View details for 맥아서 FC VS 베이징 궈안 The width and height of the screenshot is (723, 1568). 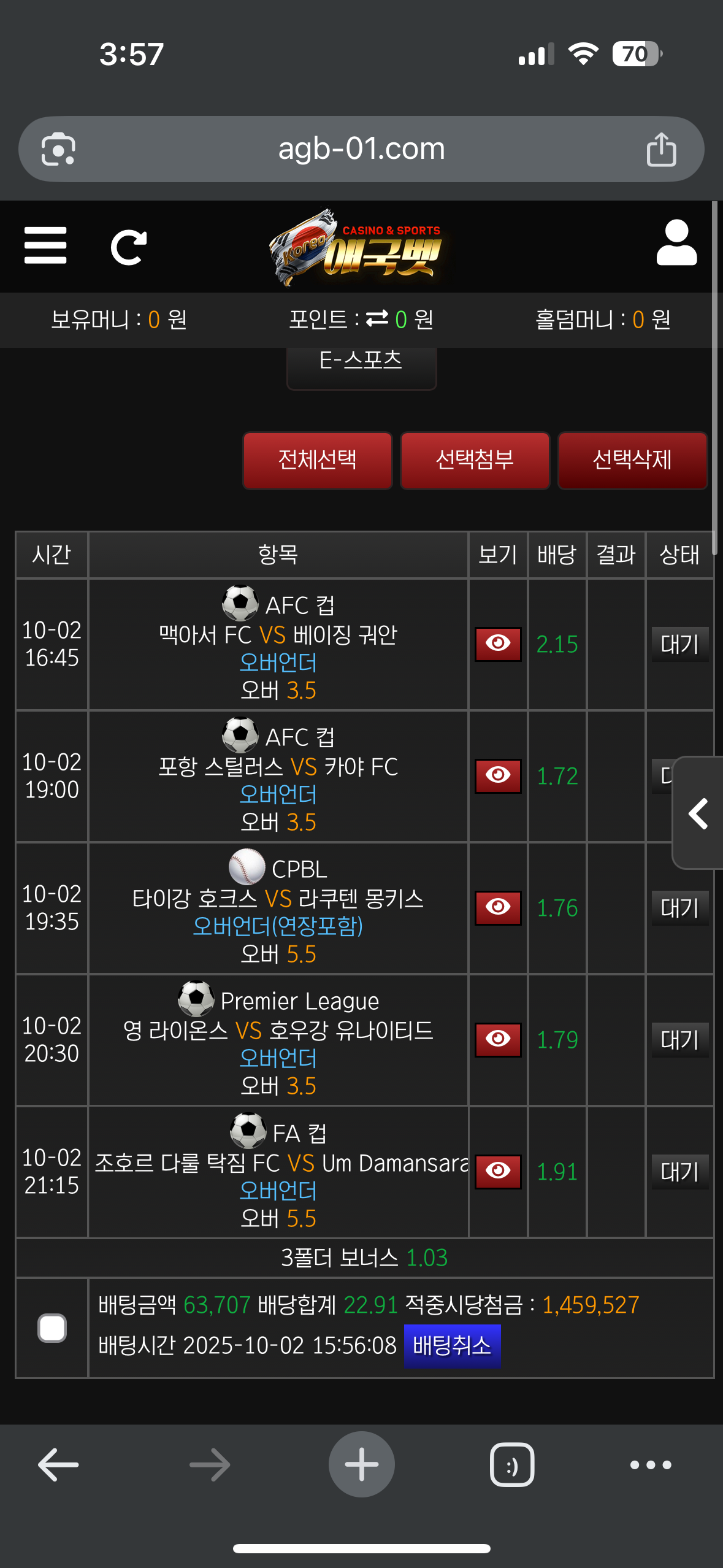tap(498, 644)
